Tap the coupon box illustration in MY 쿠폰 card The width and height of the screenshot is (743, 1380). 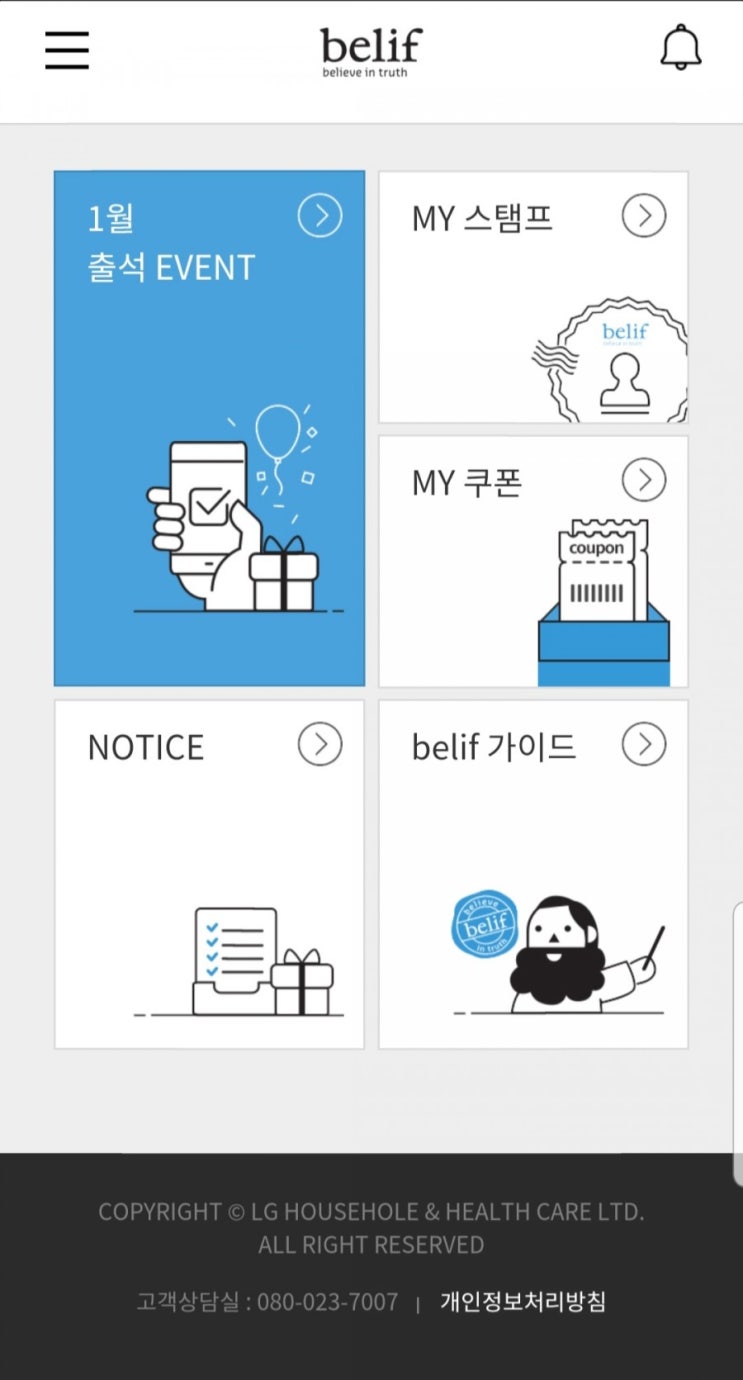pos(603,585)
